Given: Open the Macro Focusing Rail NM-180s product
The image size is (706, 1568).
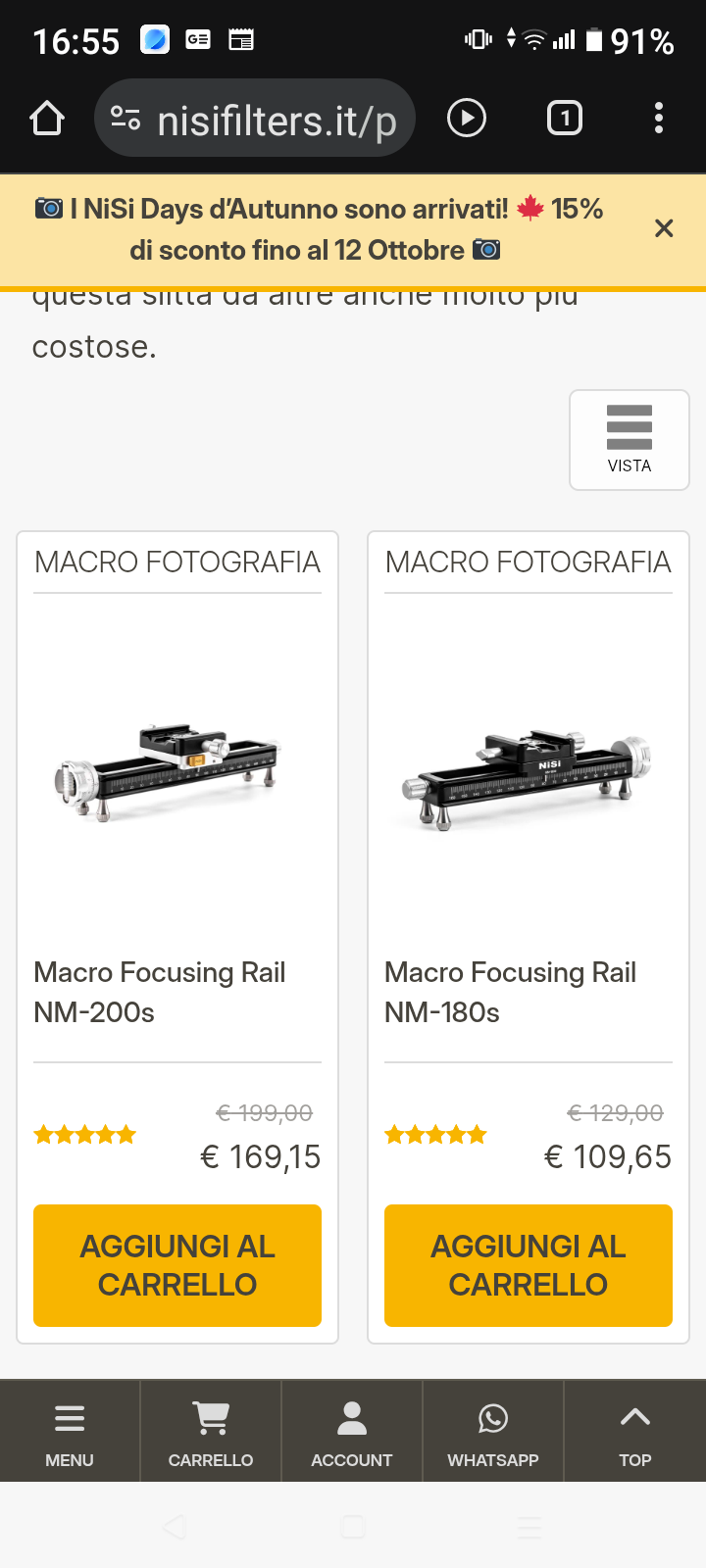Looking at the screenshot, I should (x=510, y=992).
